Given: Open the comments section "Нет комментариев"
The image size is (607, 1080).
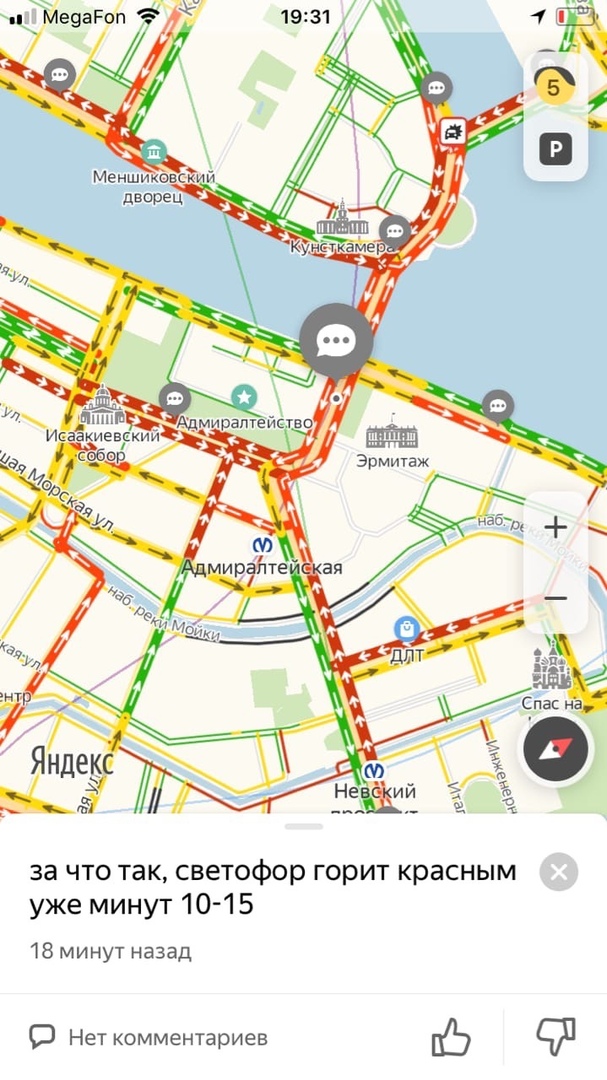Looking at the screenshot, I should click(150, 1038).
